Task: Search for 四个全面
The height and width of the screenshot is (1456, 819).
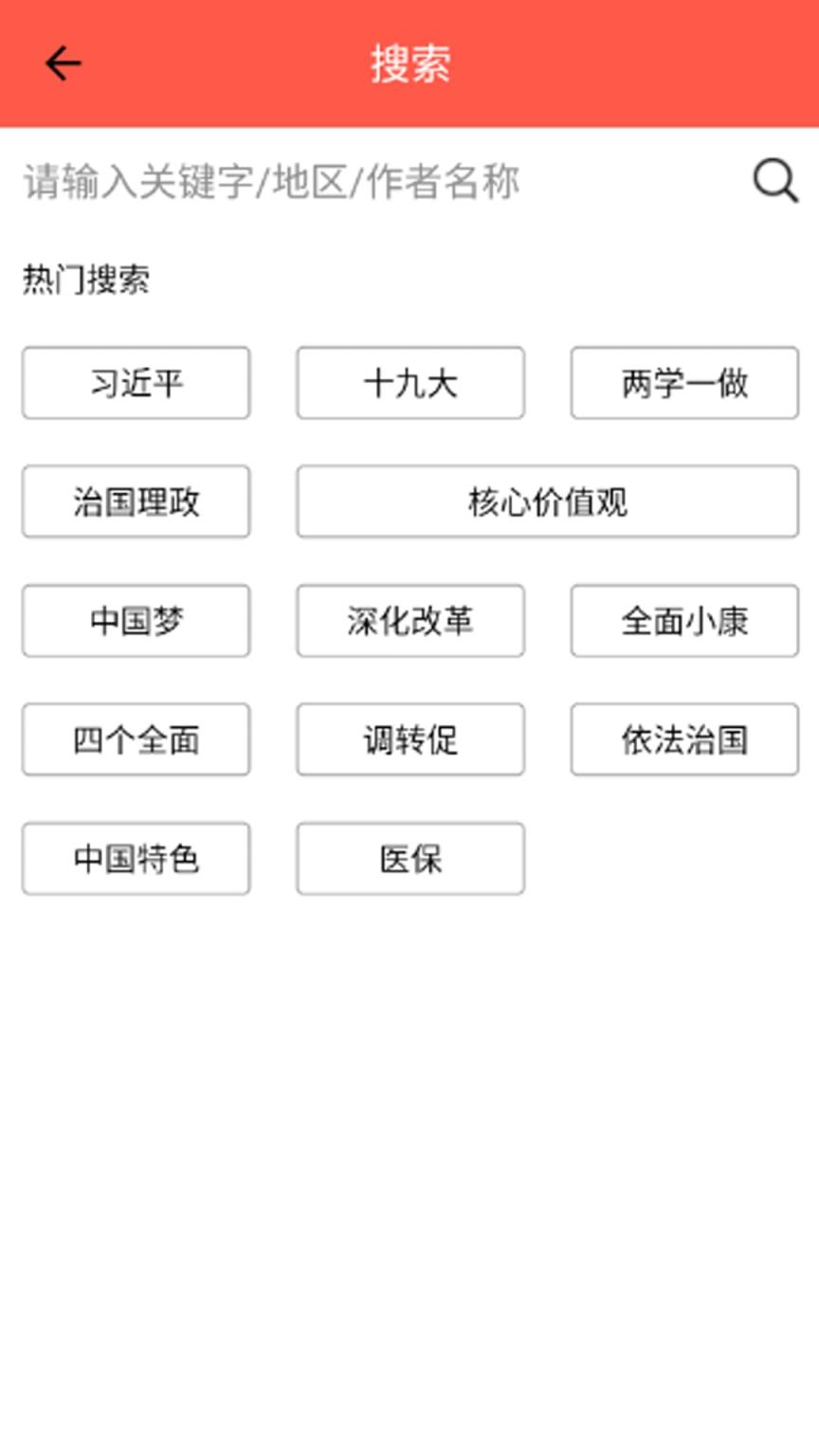Action: 136,739
